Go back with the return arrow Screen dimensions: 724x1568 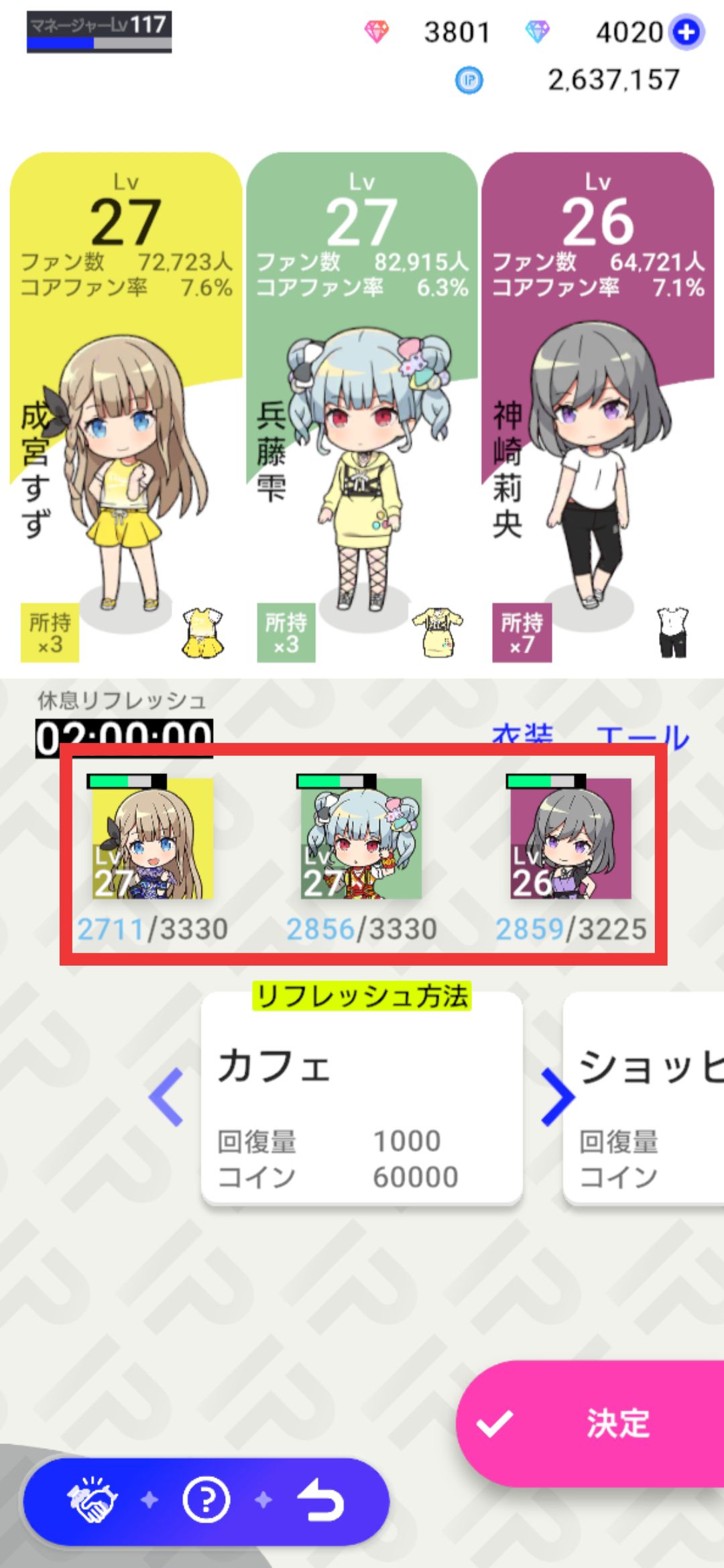click(x=321, y=1501)
